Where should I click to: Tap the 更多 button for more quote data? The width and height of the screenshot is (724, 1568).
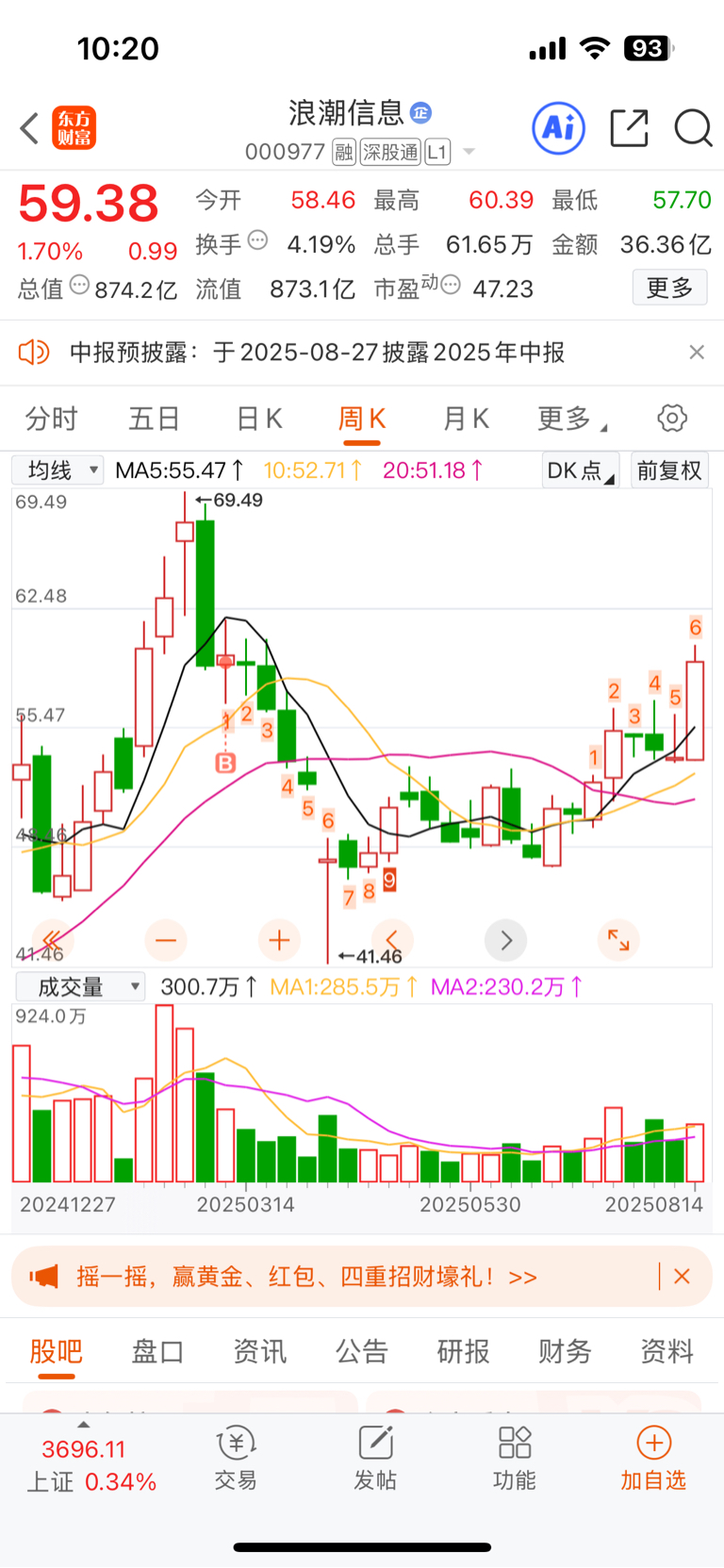coord(669,288)
